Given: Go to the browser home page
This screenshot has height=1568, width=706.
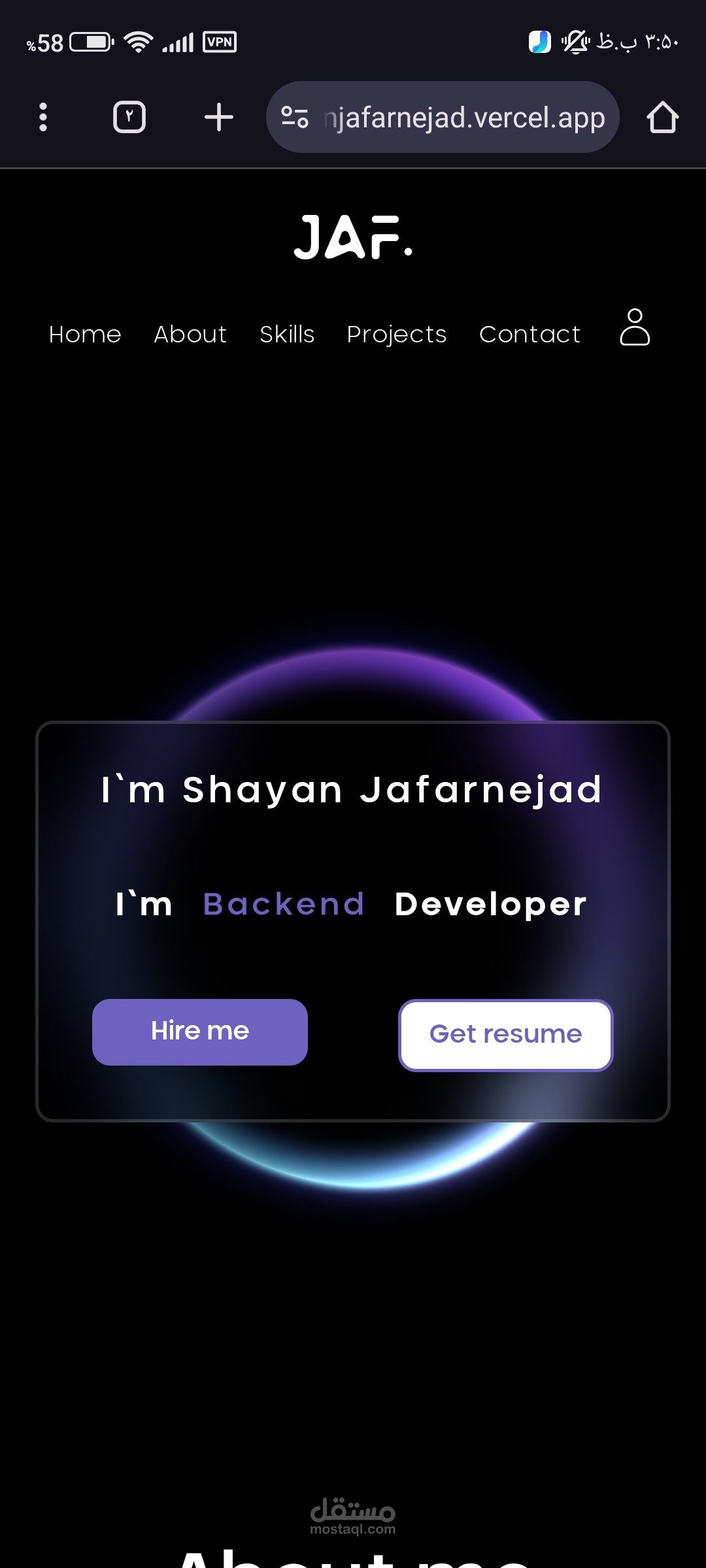Looking at the screenshot, I should coord(662,118).
